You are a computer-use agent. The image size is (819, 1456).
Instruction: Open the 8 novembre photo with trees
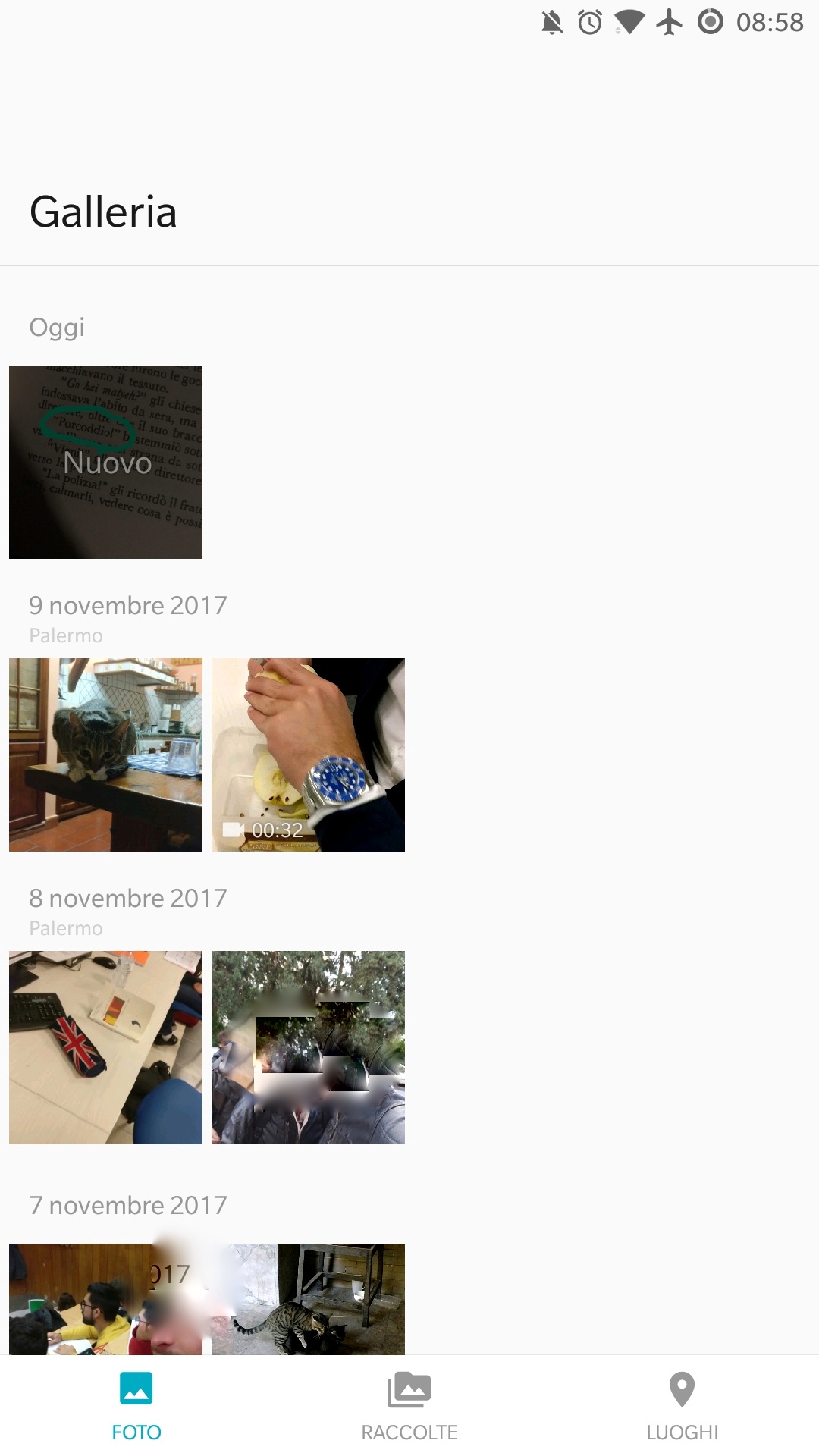pos(308,1047)
